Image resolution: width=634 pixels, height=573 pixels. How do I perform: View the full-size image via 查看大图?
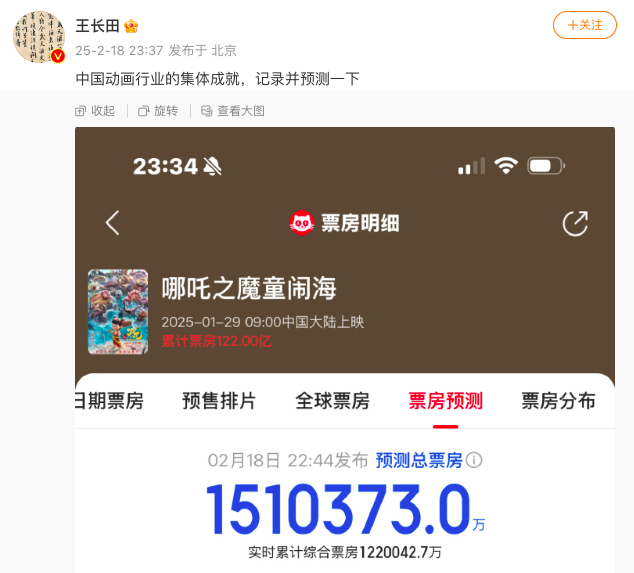[x=233, y=111]
